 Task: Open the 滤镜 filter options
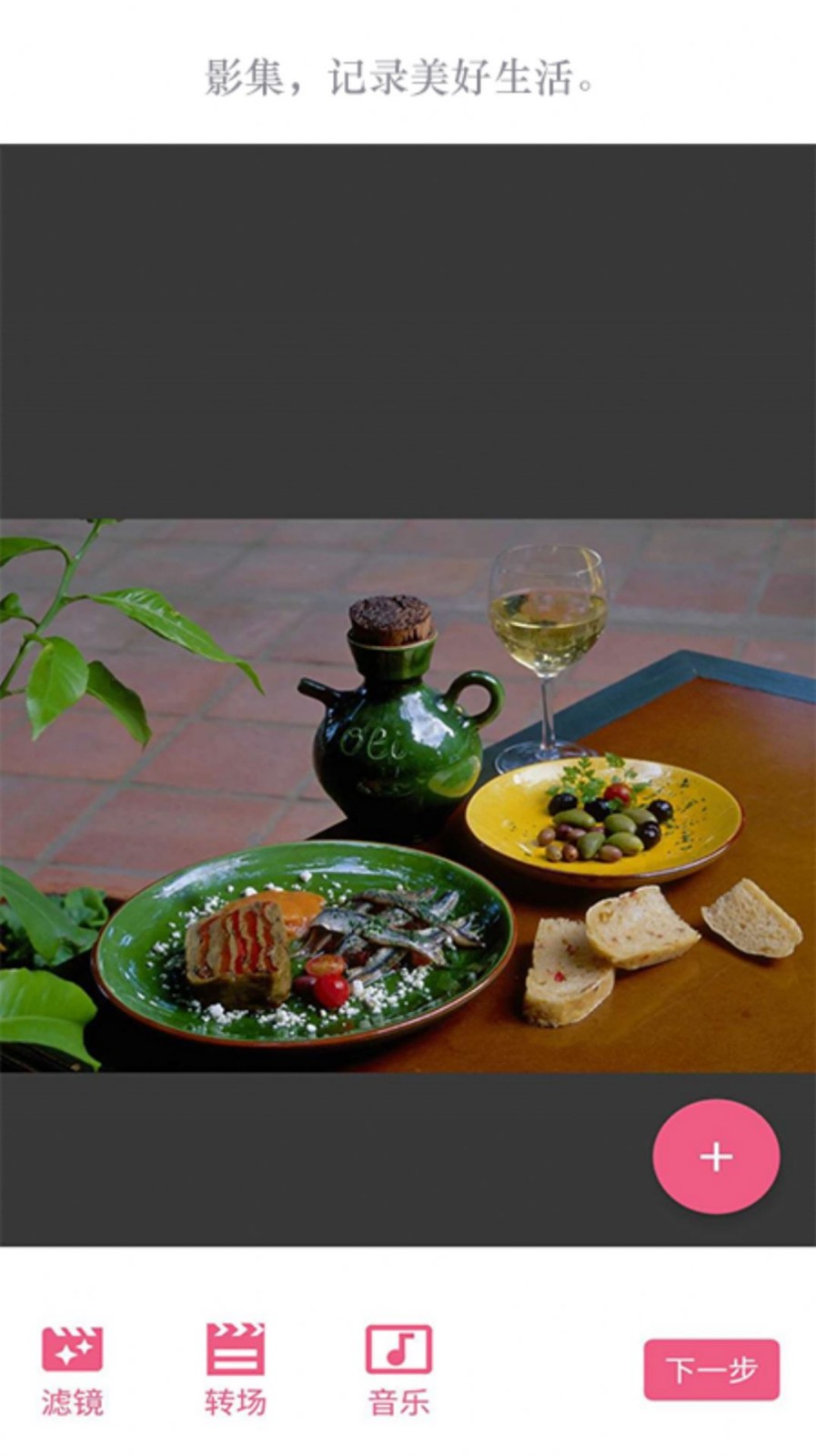(72, 1369)
